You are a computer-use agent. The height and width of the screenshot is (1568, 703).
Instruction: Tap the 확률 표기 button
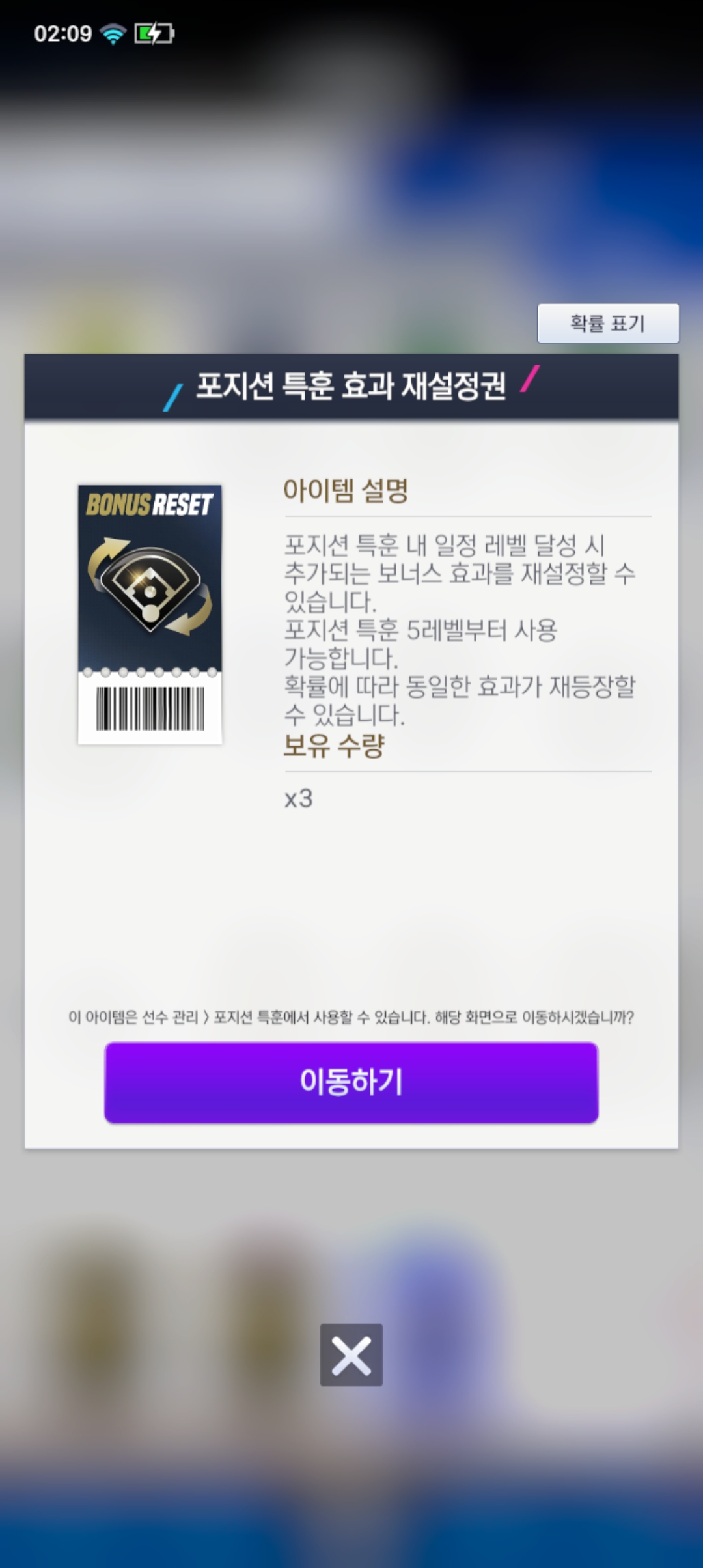coord(608,324)
